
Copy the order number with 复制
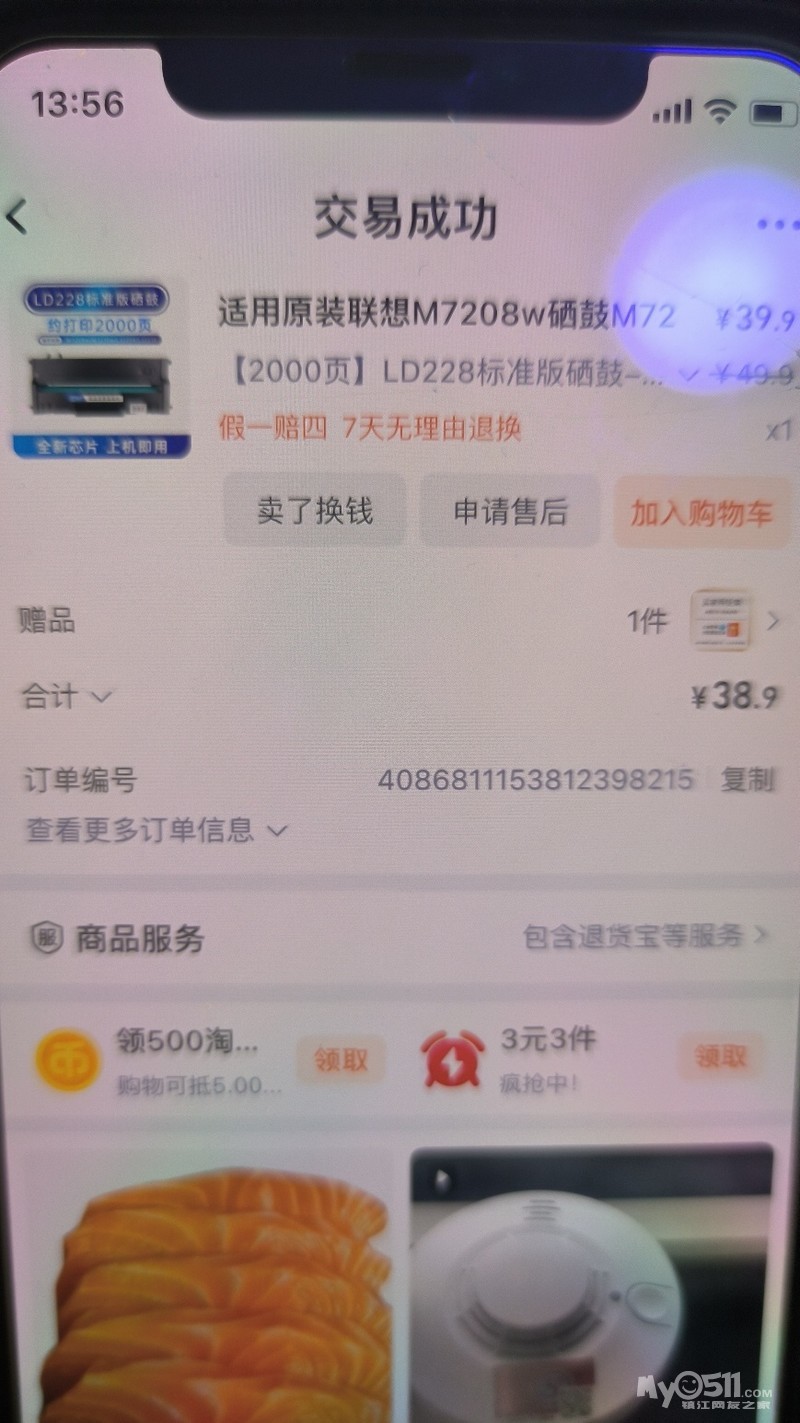coord(747,780)
